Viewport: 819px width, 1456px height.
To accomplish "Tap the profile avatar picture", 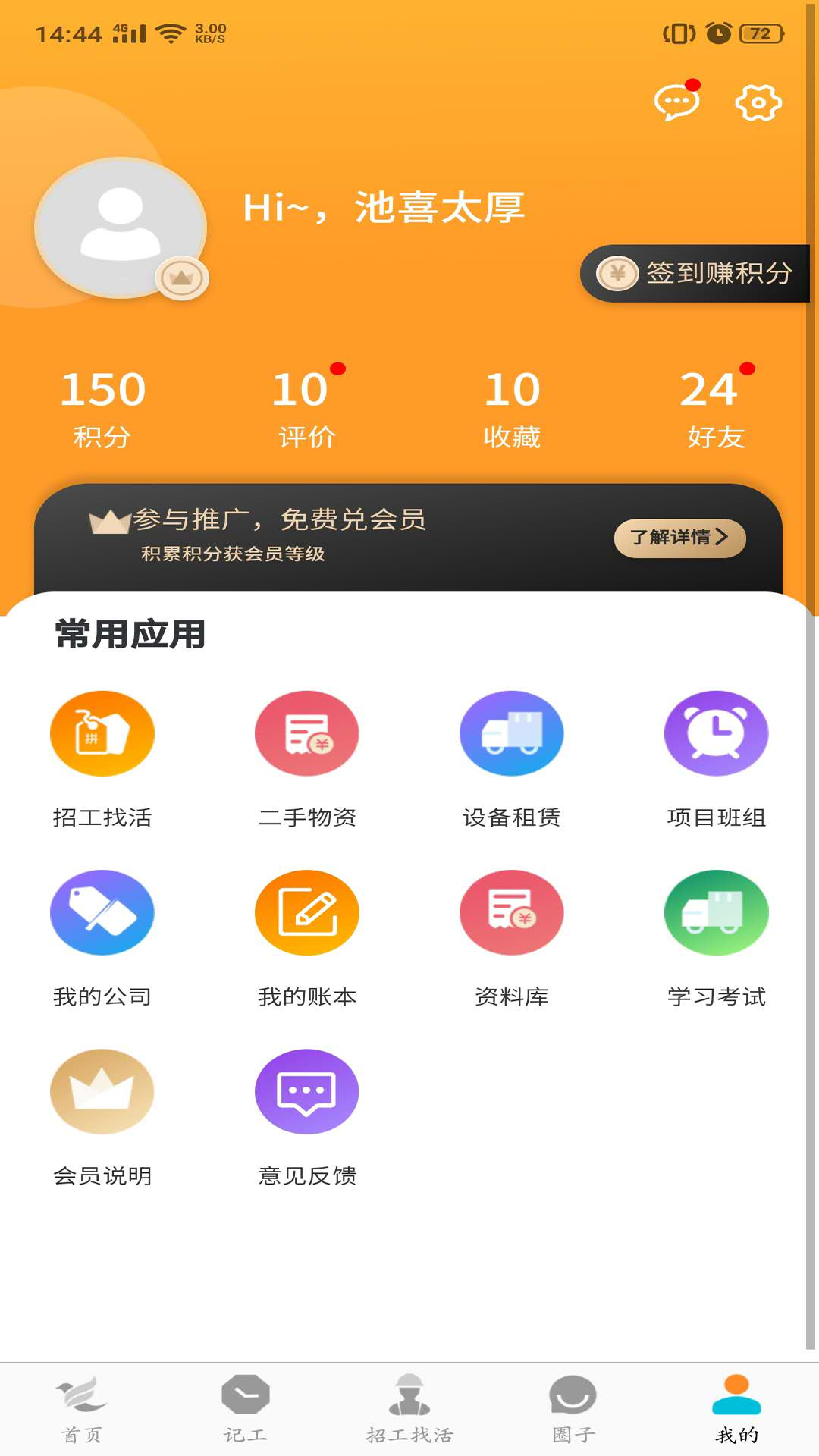I will pyautogui.click(x=121, y=227).
